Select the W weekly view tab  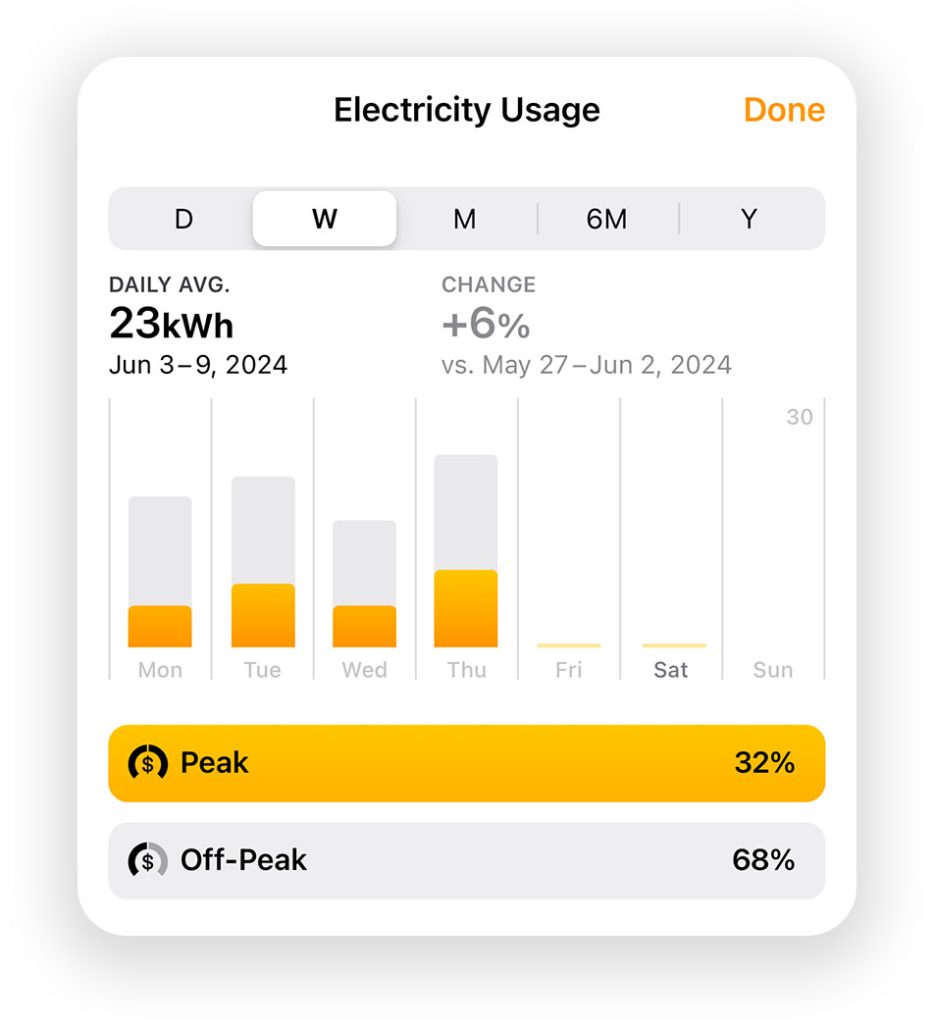click(x=323, y=219)
